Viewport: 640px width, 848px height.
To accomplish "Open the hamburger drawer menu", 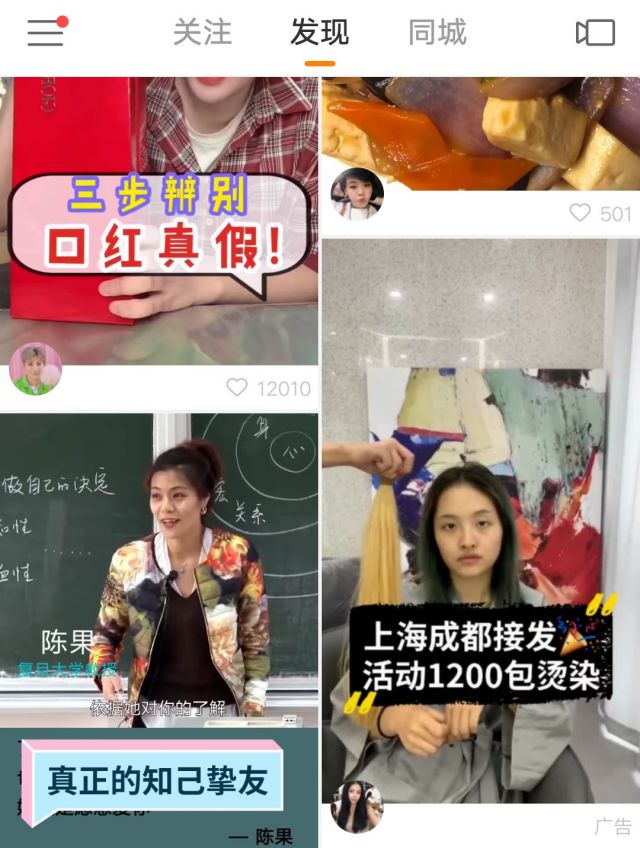I will click(x=46, y=33).
